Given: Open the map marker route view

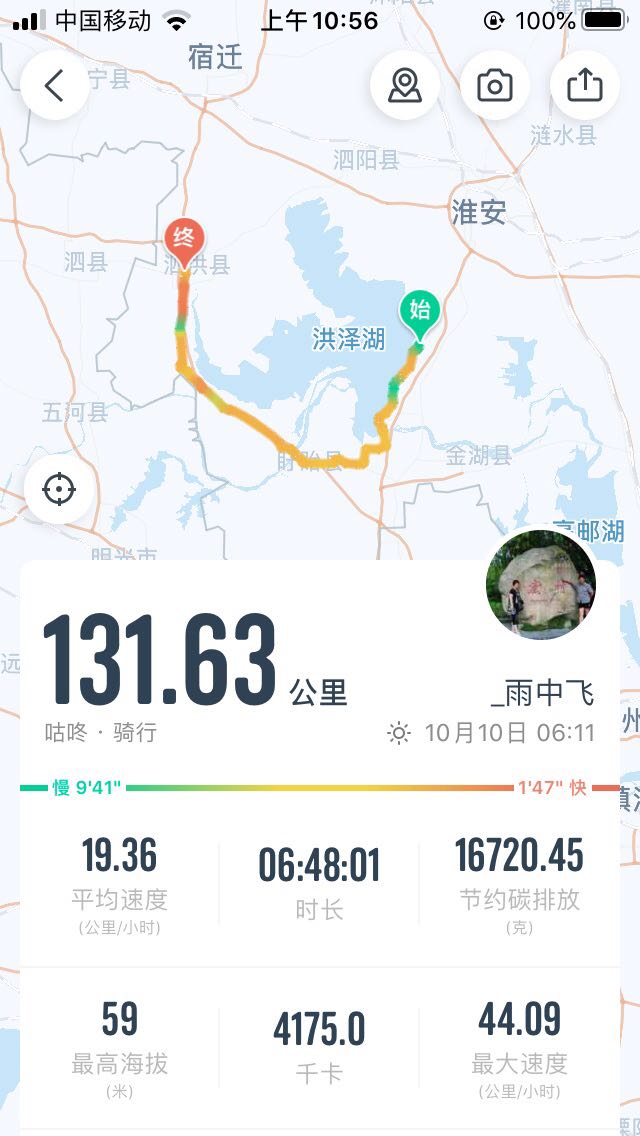Looking at the screenshot, I should coord(404,85).
